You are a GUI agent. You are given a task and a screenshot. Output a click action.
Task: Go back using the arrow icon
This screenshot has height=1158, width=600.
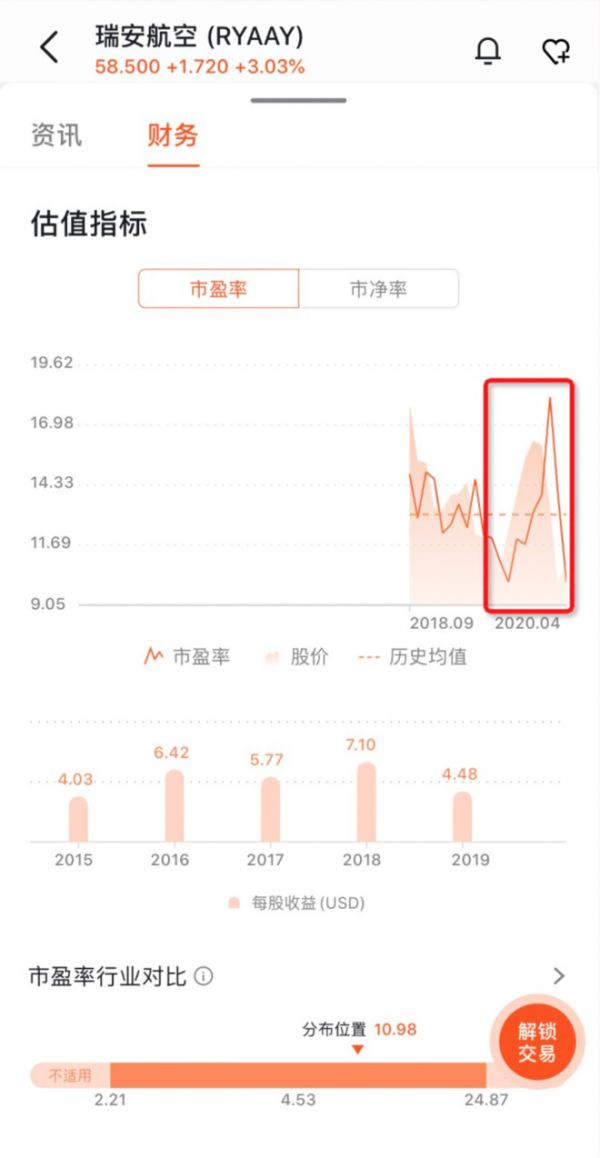point(49,48)
